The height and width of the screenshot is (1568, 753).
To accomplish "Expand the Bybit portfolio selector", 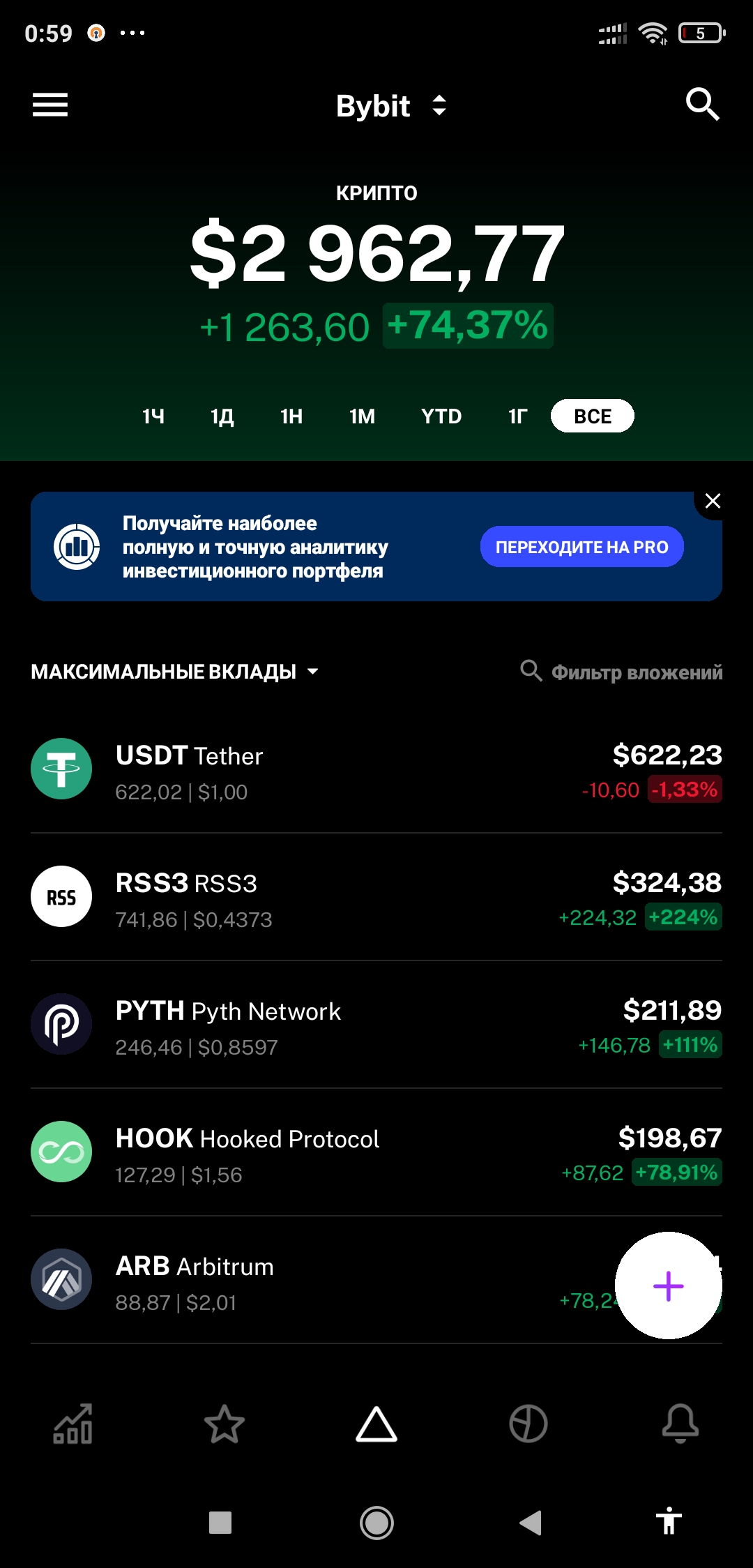I will (390, 106).
